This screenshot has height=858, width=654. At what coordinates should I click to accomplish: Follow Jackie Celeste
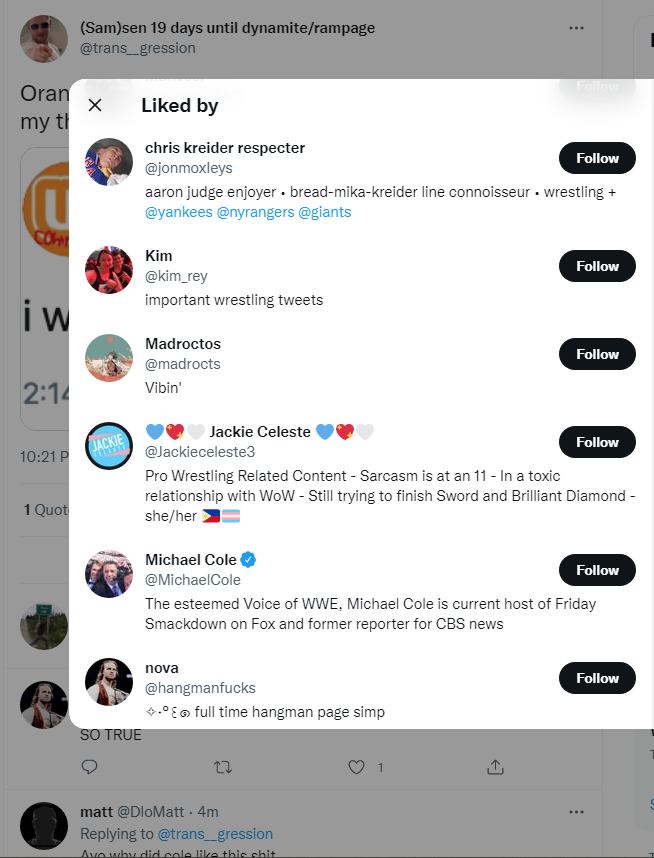[597, 442]
